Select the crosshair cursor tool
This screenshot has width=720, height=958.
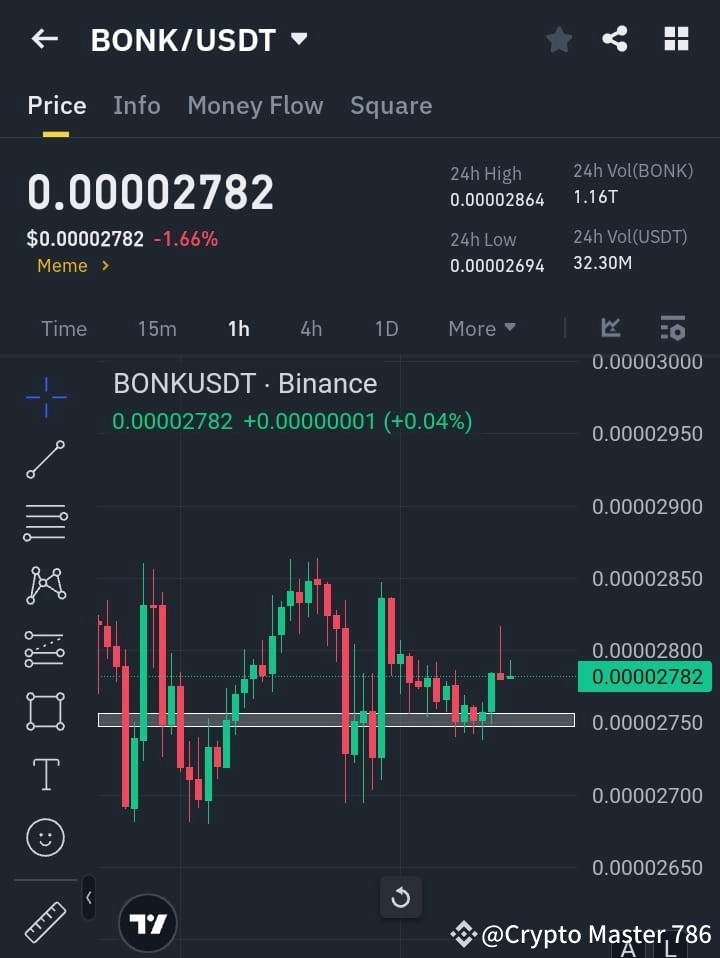tap(45, 398)
